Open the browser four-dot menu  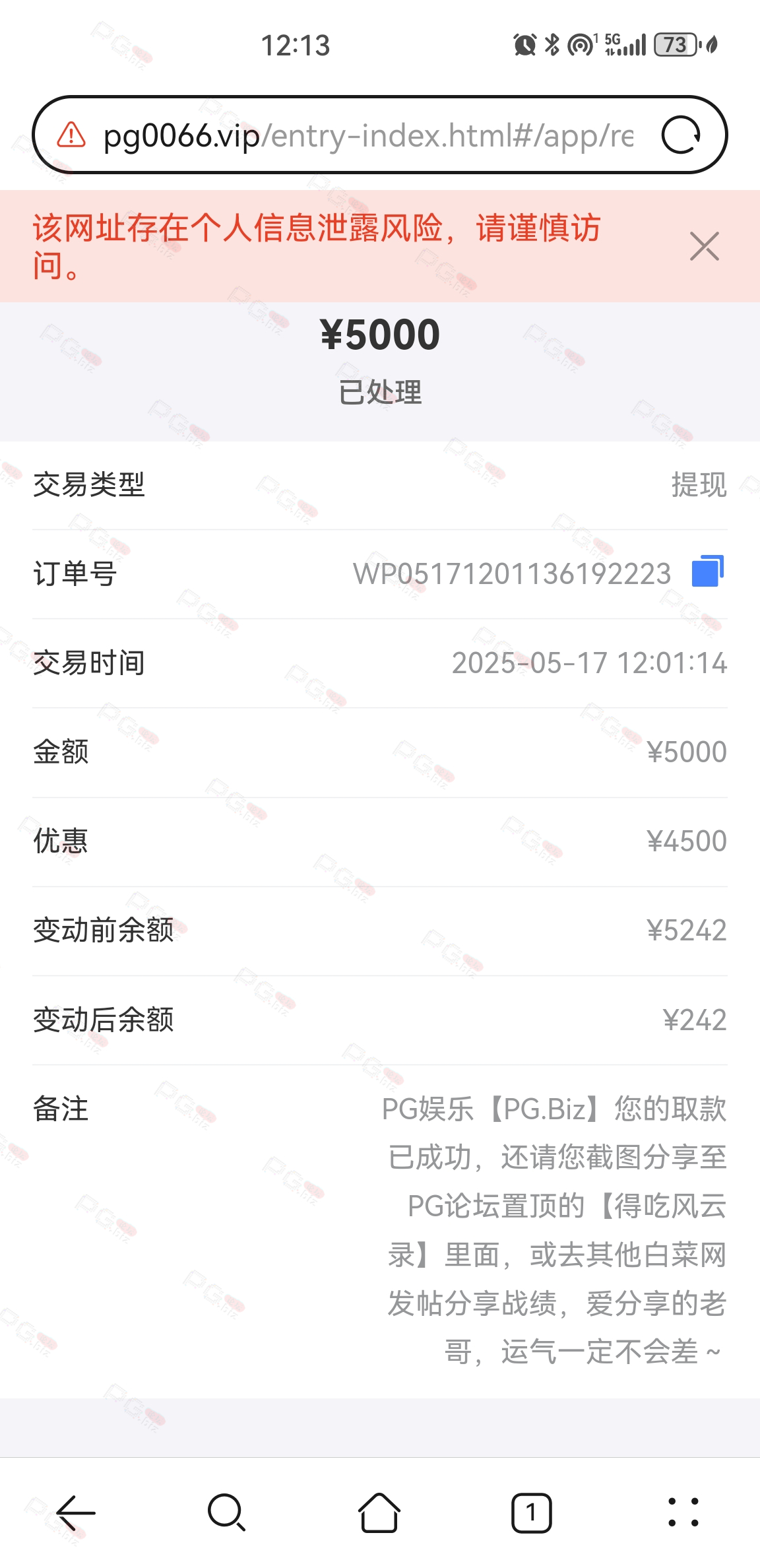tap(683, 1513)
